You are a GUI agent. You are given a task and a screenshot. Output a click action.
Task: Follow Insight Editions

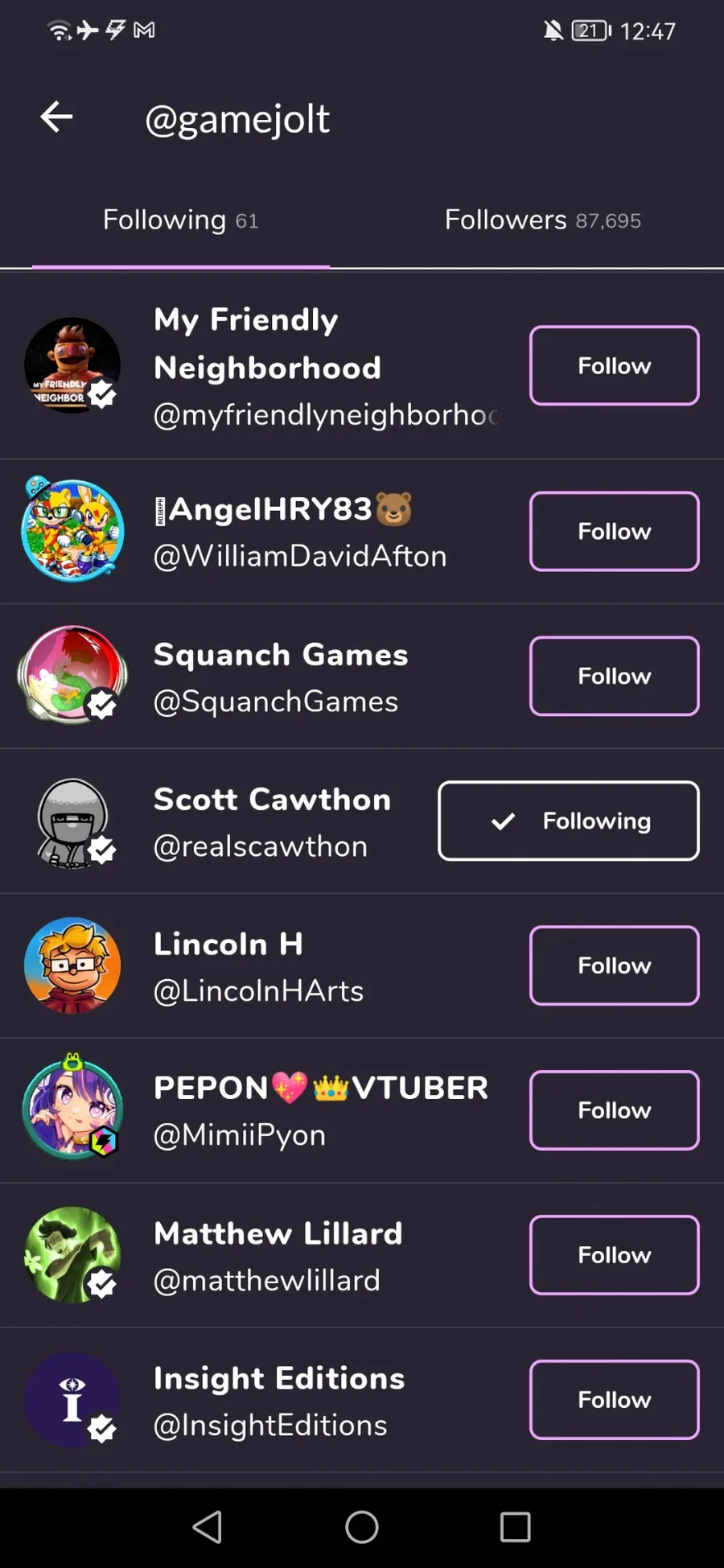pos(614,1400)
